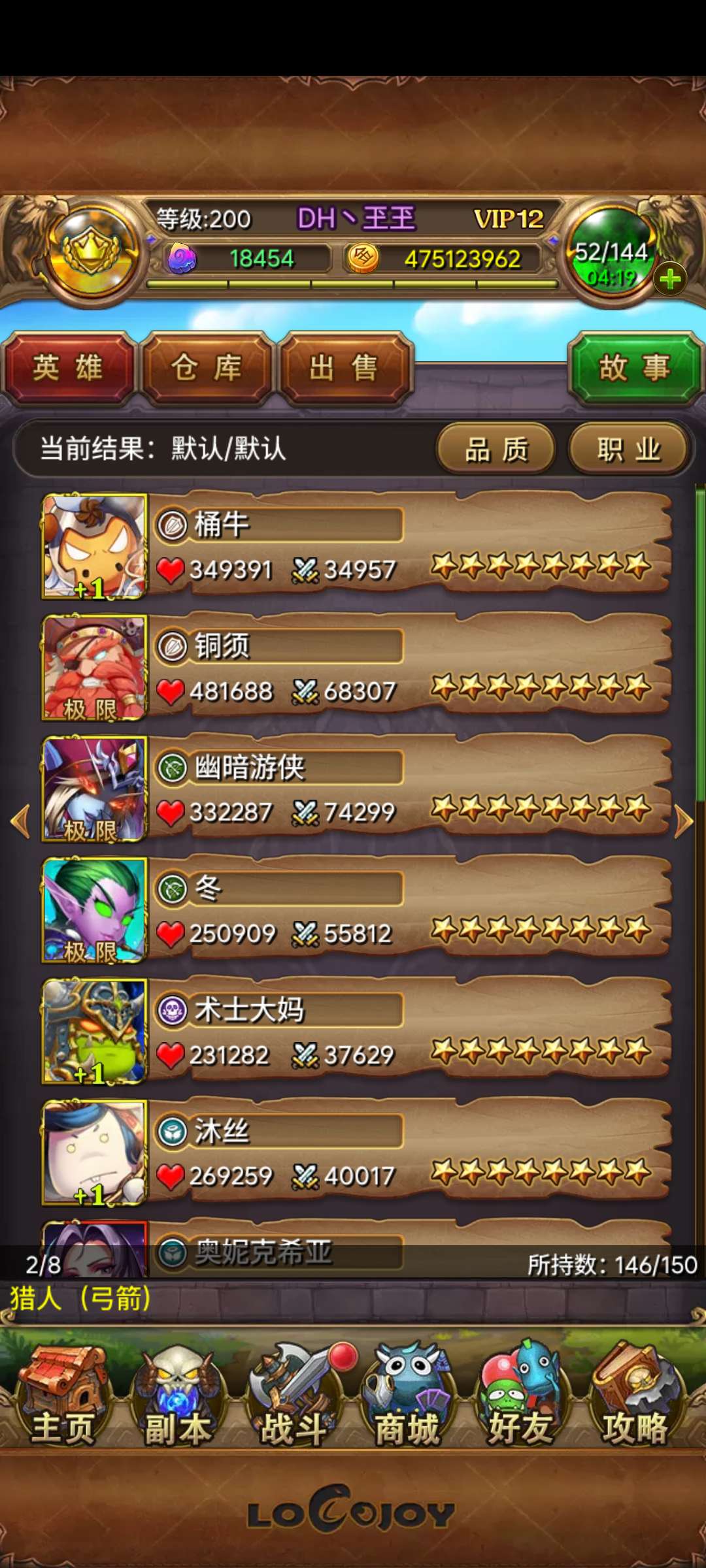Image resolution: width=706 pixels, height=1568 pixels.
Task: Tap the green plus to add stamina
Action: [x=670, y=280]
